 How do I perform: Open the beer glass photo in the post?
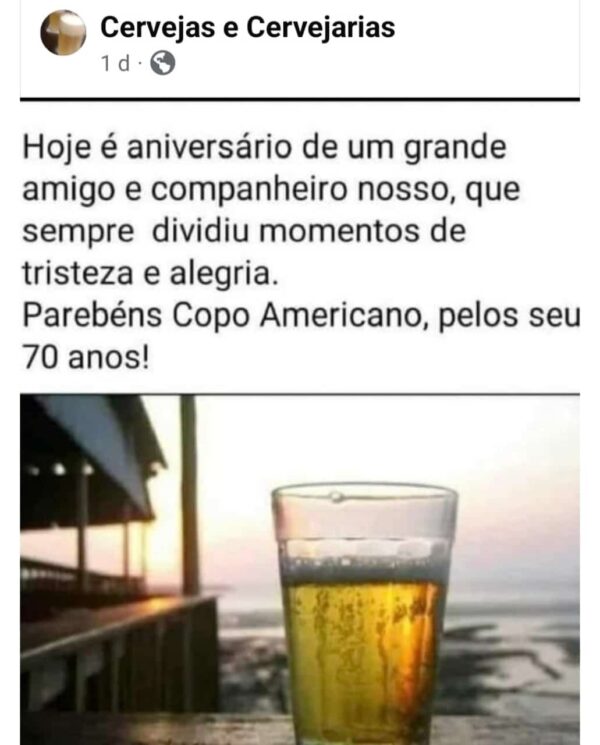pos(300,568)
